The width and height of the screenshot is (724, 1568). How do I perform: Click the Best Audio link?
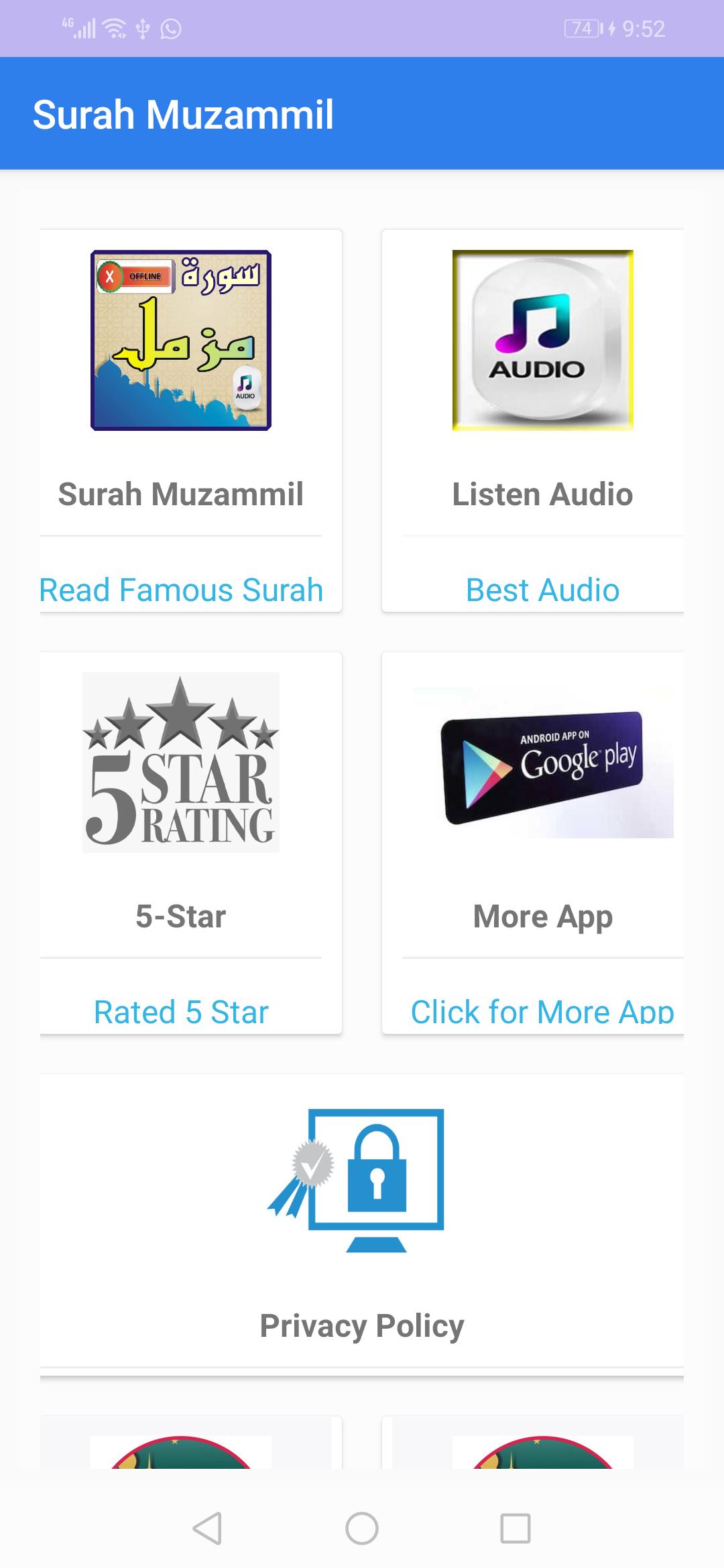click(x=542, y=590)
